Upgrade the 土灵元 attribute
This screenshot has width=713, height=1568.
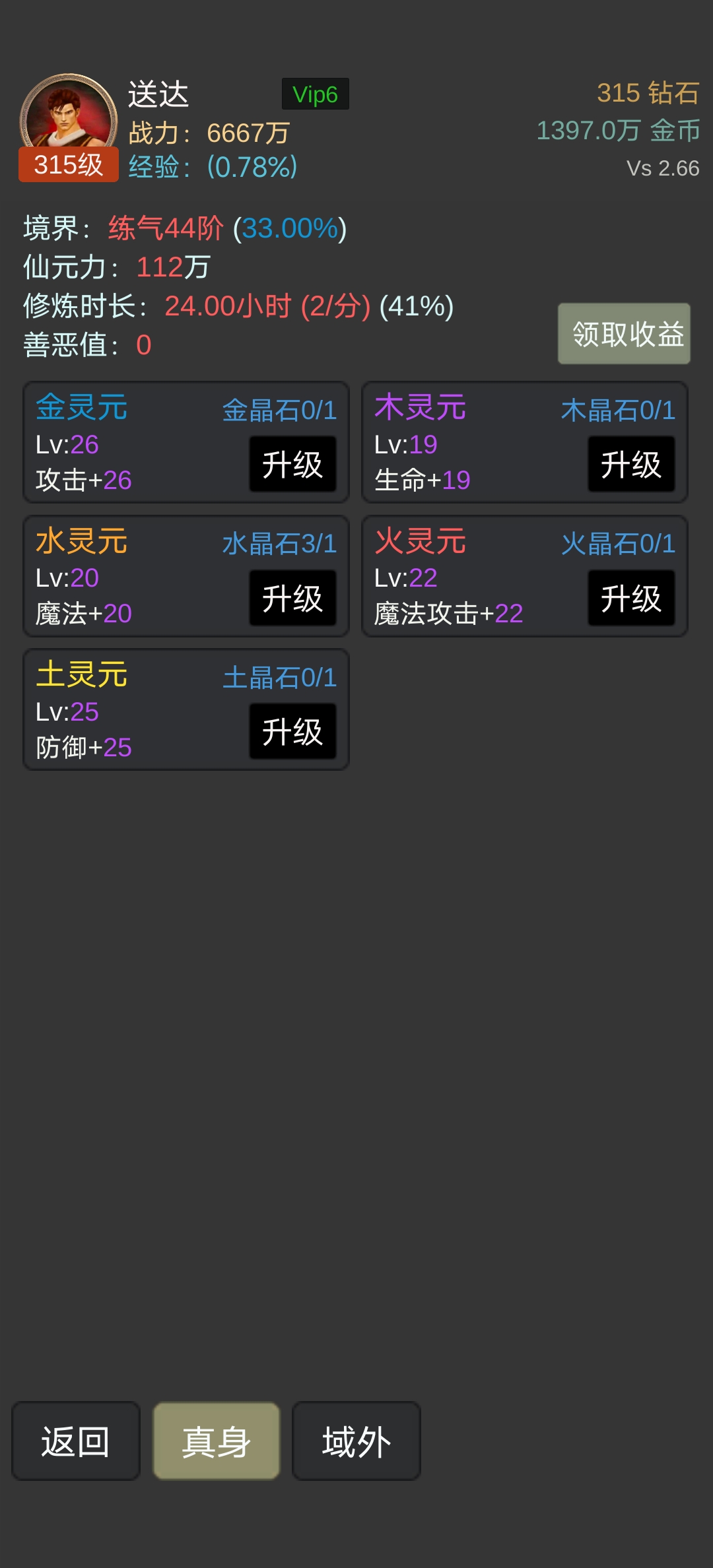click(x=292, y=733)
